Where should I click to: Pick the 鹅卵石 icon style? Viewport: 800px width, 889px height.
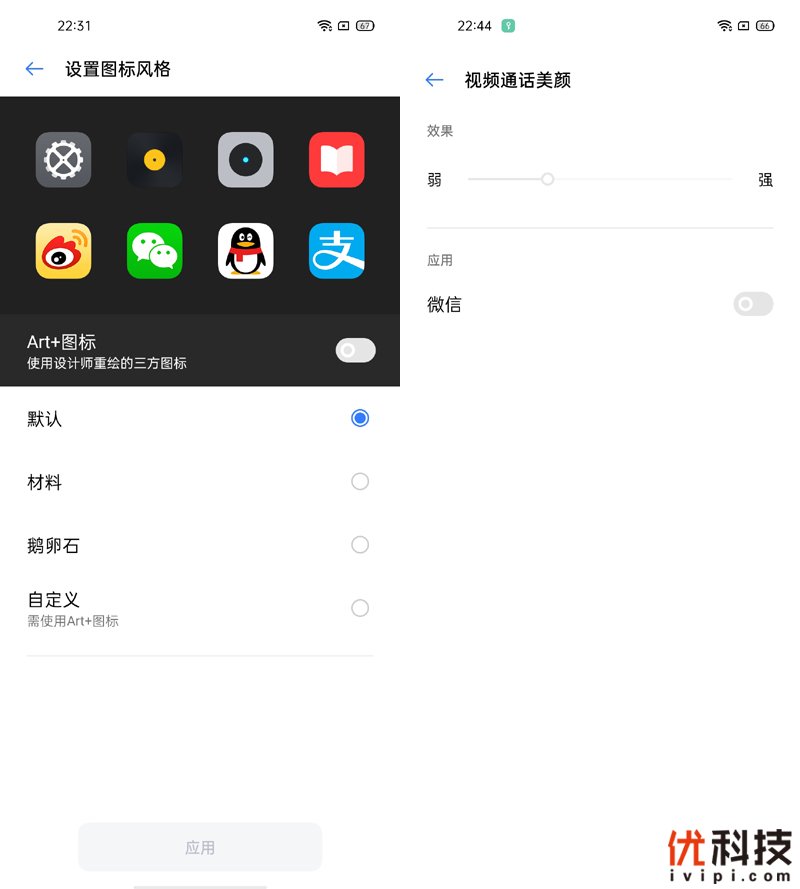coord(360,545)
